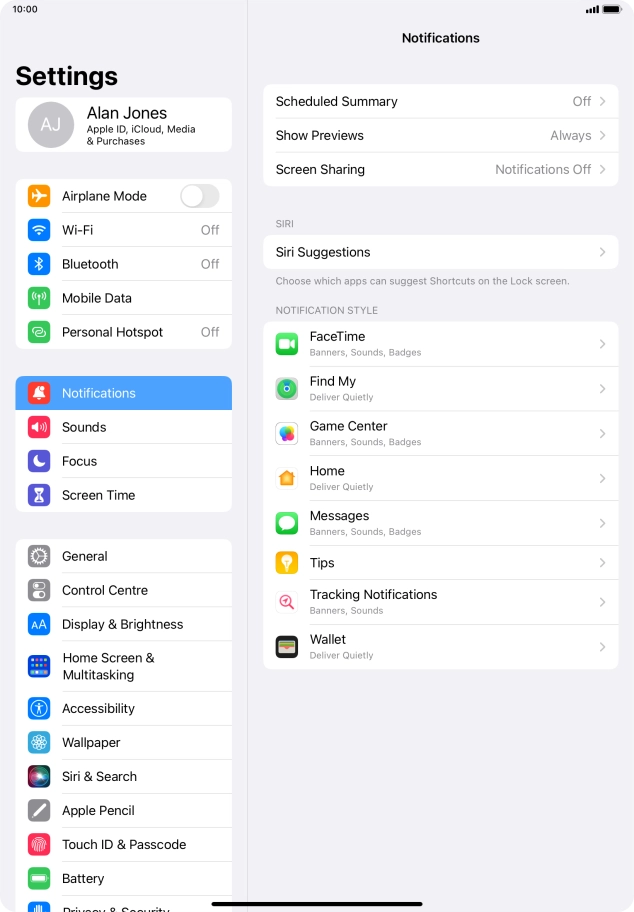Open Focus settings

123,461
